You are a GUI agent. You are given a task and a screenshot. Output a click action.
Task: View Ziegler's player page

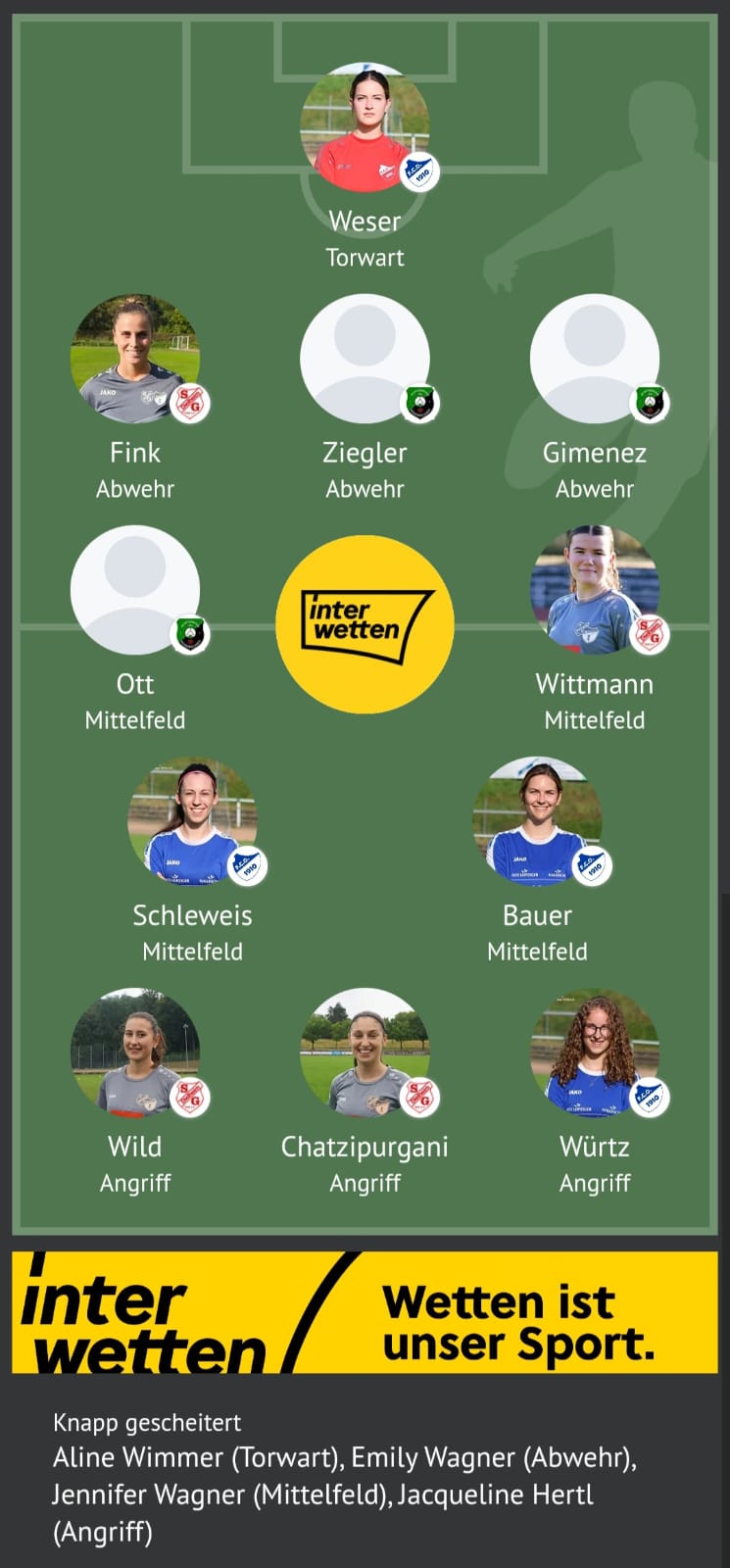point(365,360)
